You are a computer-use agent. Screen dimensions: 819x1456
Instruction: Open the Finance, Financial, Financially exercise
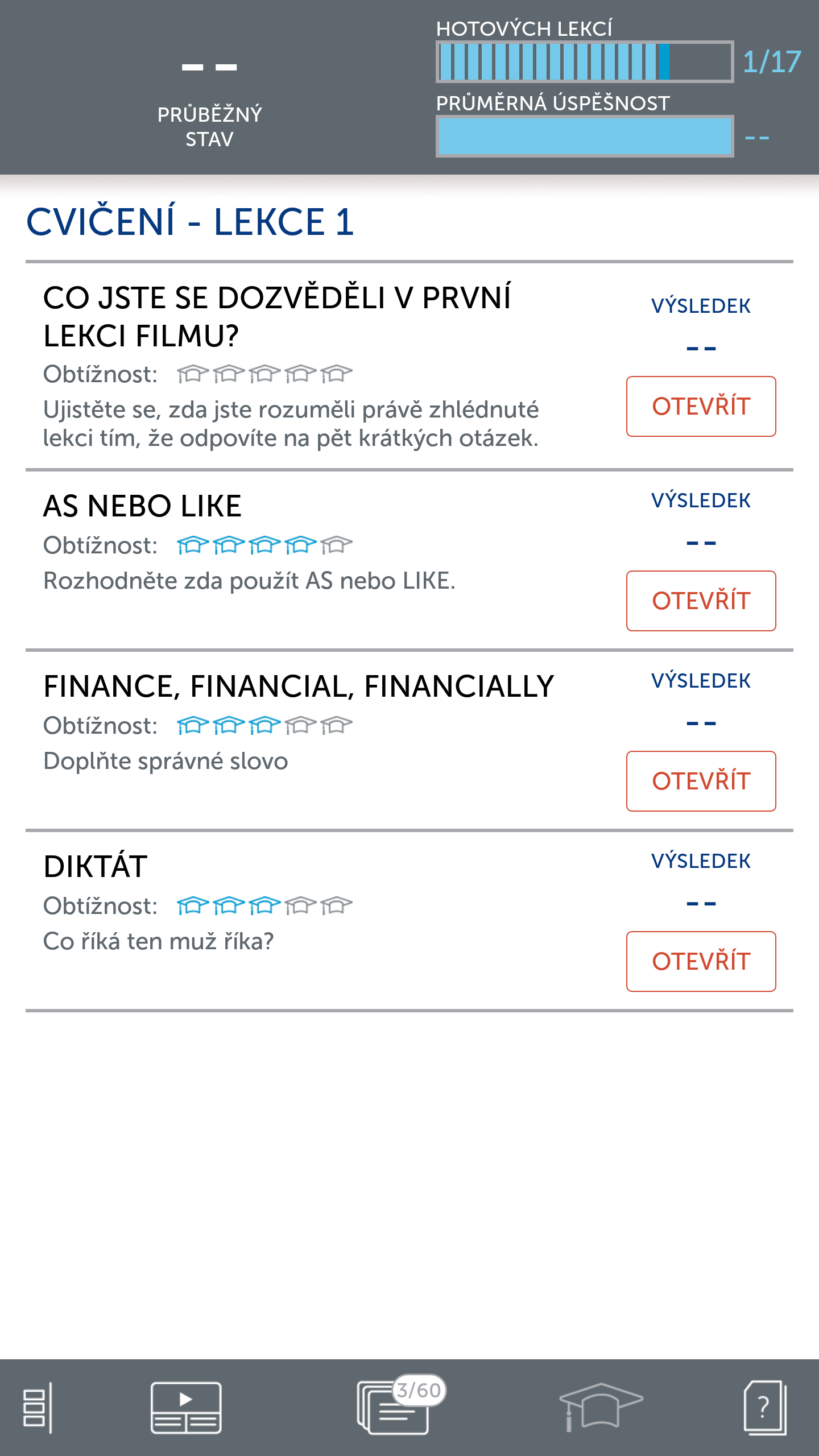(x=701, y=781)
